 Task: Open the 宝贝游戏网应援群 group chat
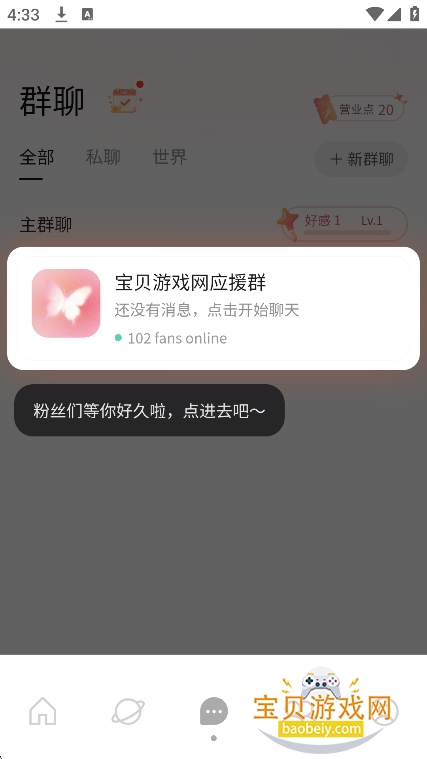pyautogui.click(x=214, y=309)
